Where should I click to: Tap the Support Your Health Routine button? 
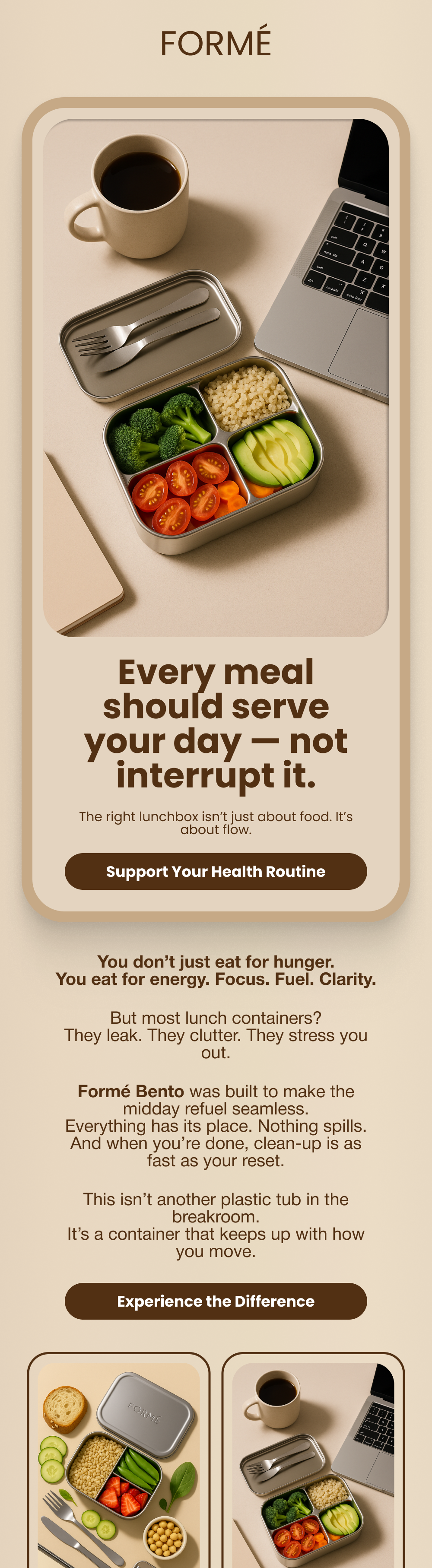[216, 871]
